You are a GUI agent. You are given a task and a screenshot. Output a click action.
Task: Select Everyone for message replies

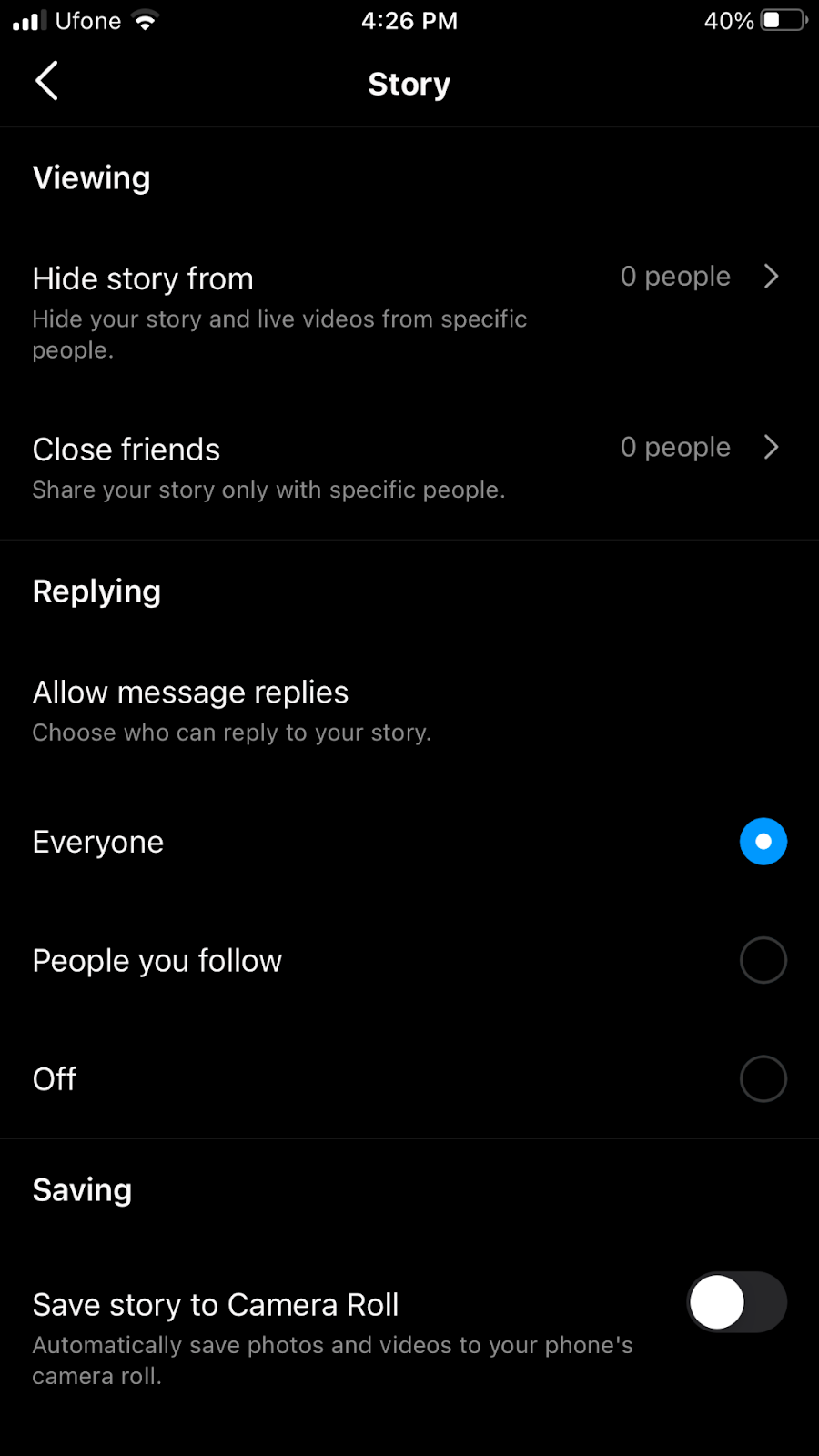point(763,842)
